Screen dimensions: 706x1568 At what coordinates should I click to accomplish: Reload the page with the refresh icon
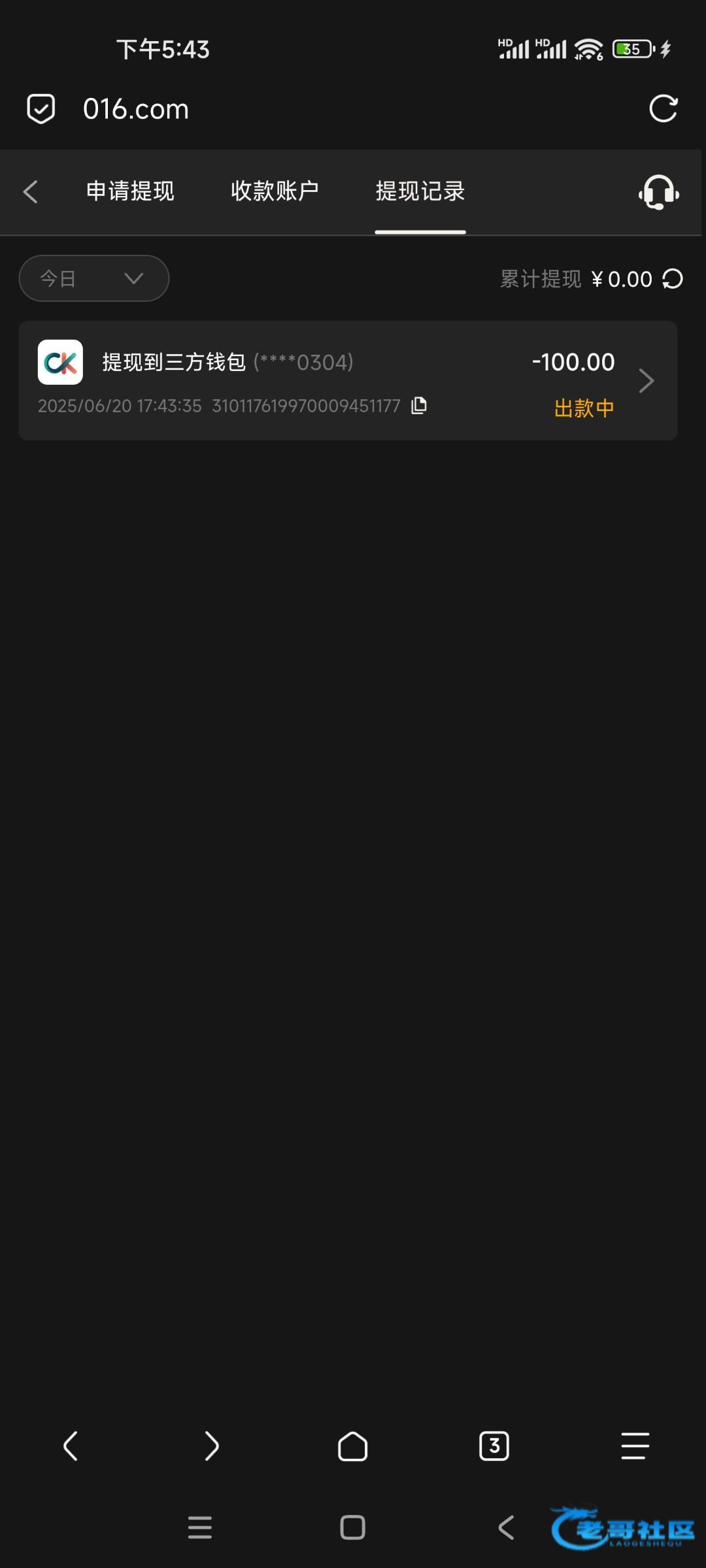click(x=663, y=108)
